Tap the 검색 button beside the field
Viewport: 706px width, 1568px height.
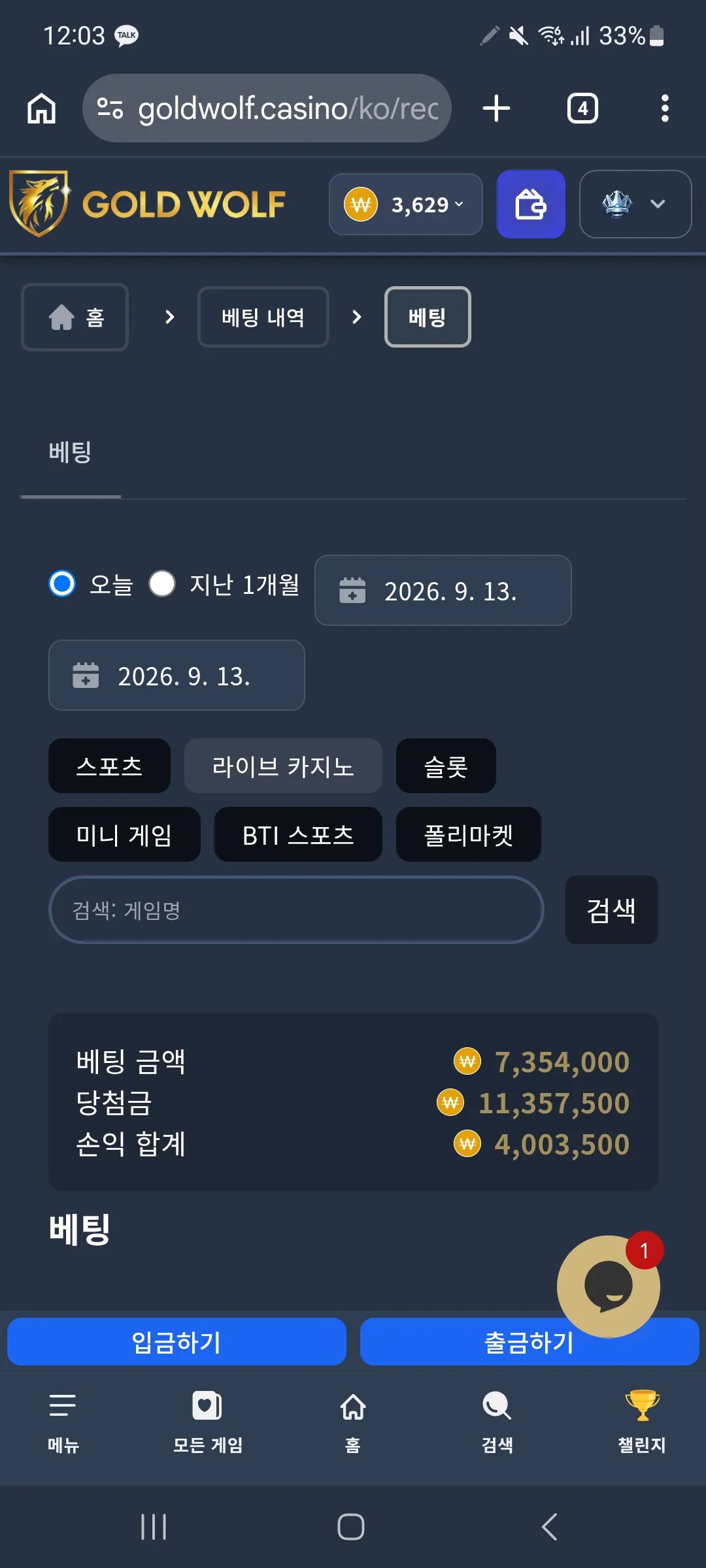tap(612, 909)
